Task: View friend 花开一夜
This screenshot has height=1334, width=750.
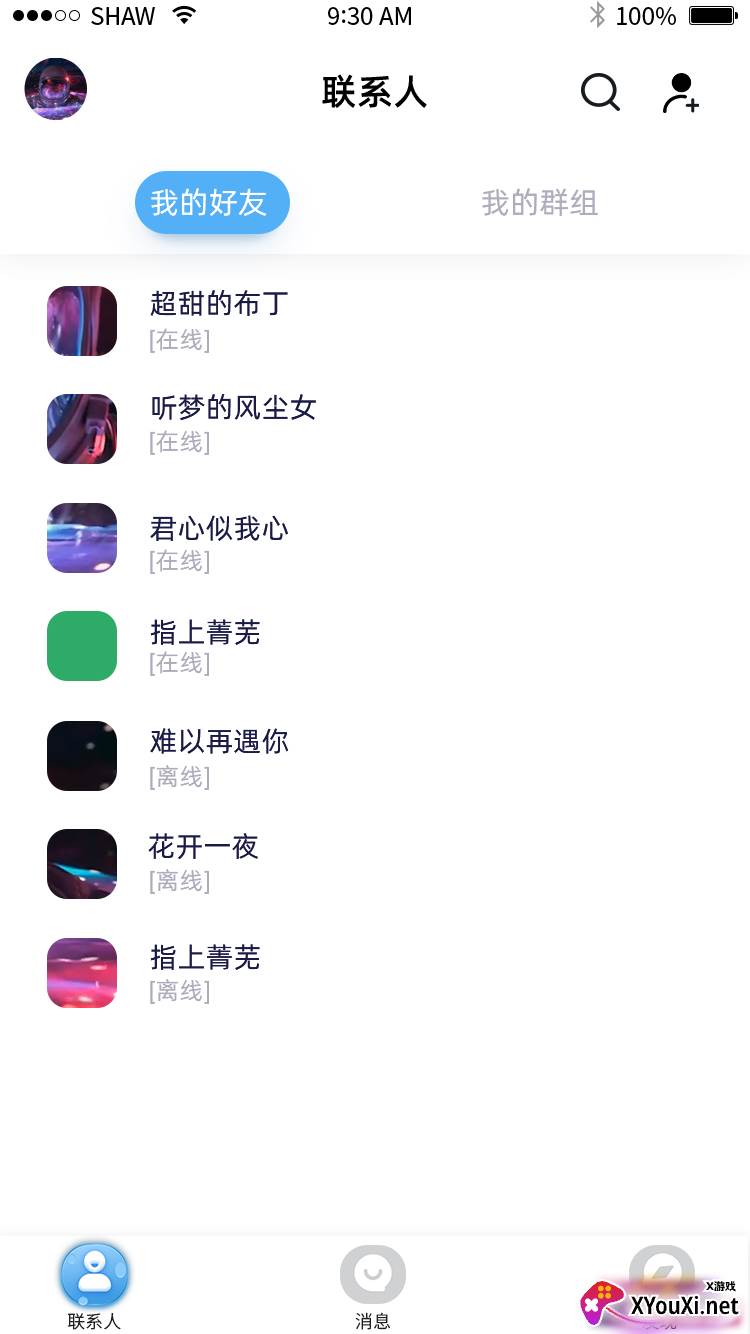Action: pos(204,862)
